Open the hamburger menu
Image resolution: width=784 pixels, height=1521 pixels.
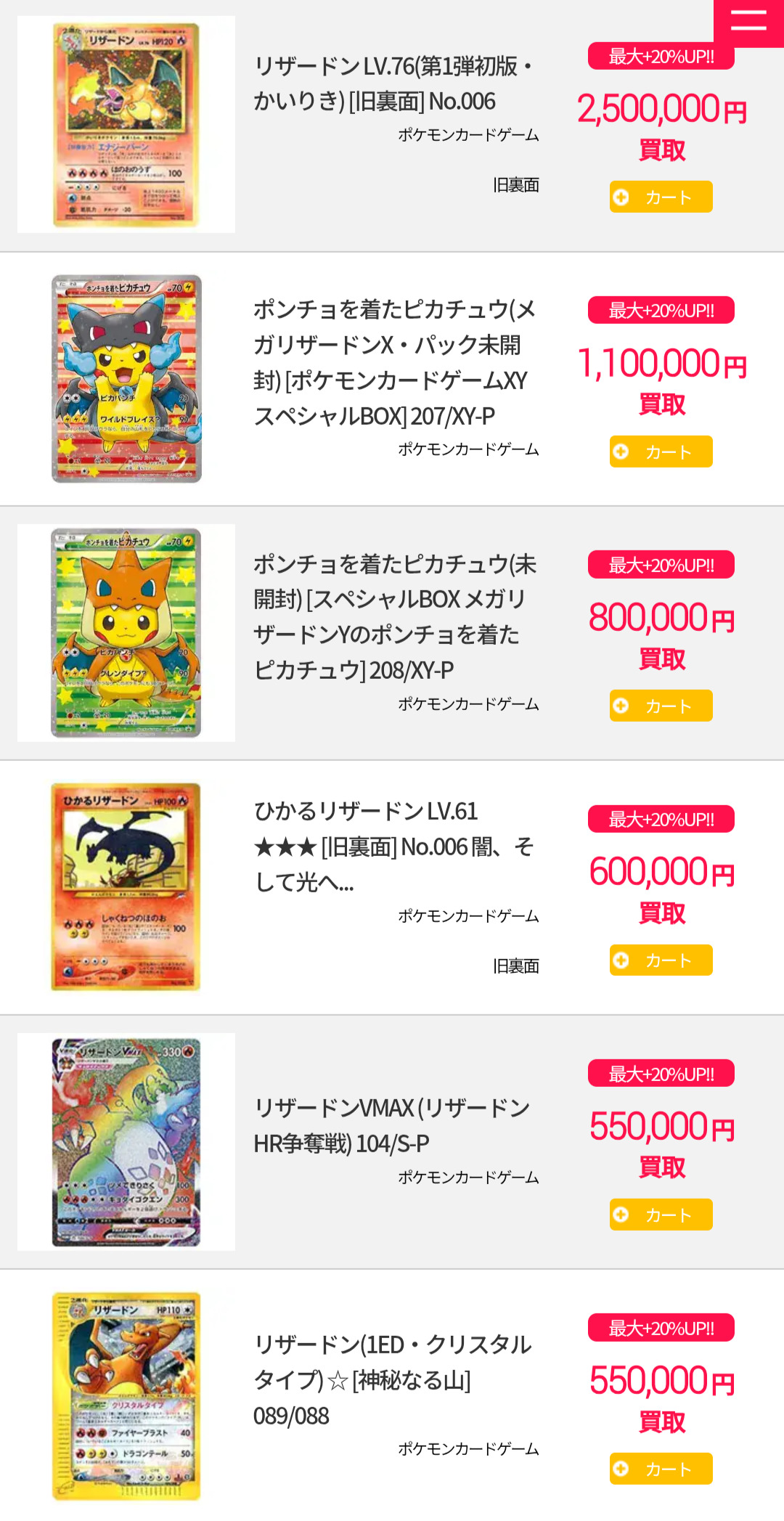click(x=748, y=22)
